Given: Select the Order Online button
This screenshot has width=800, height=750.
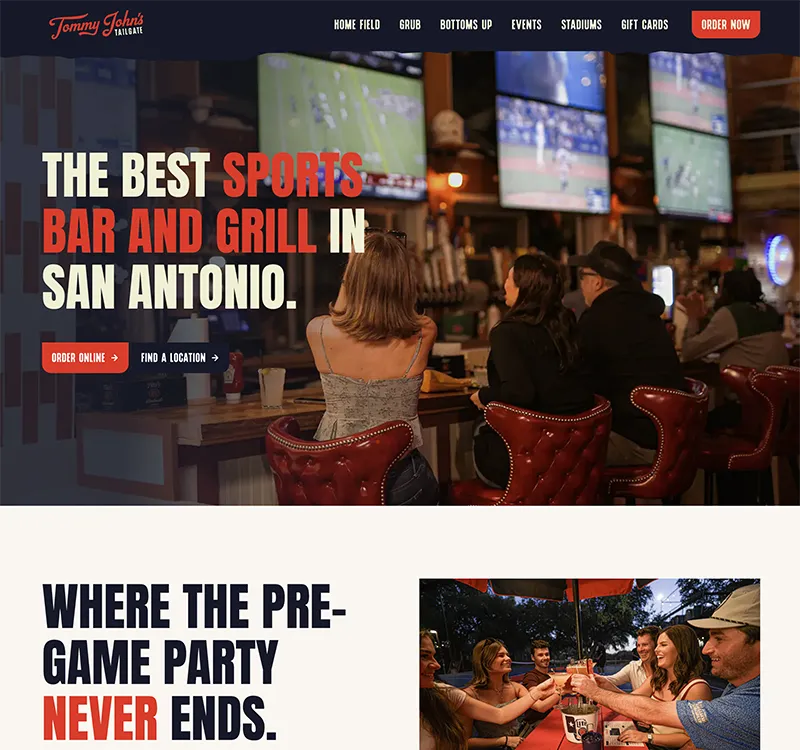Looking at the screenshot, I should pos(85,358).
